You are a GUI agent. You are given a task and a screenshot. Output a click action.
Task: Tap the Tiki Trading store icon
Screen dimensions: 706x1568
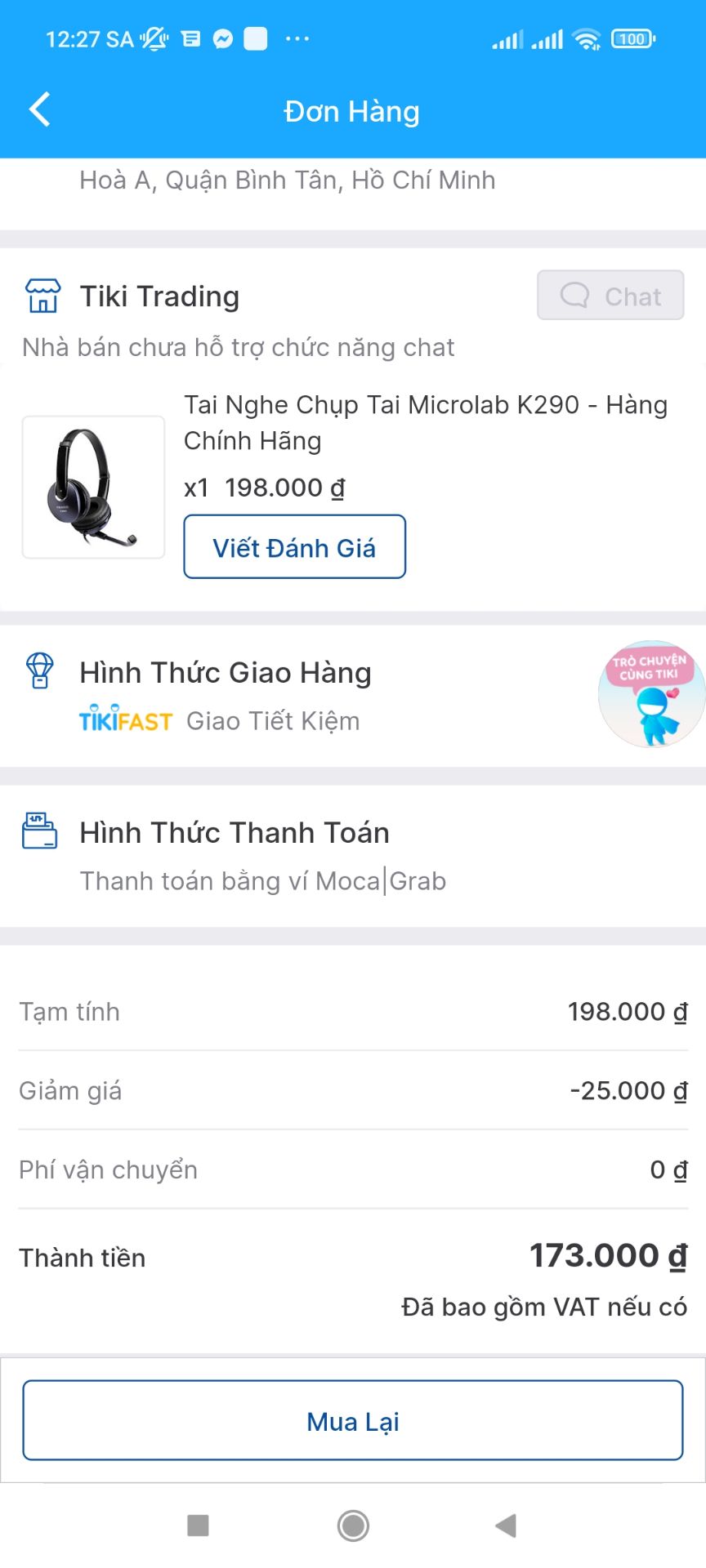(x=42, y=296)
